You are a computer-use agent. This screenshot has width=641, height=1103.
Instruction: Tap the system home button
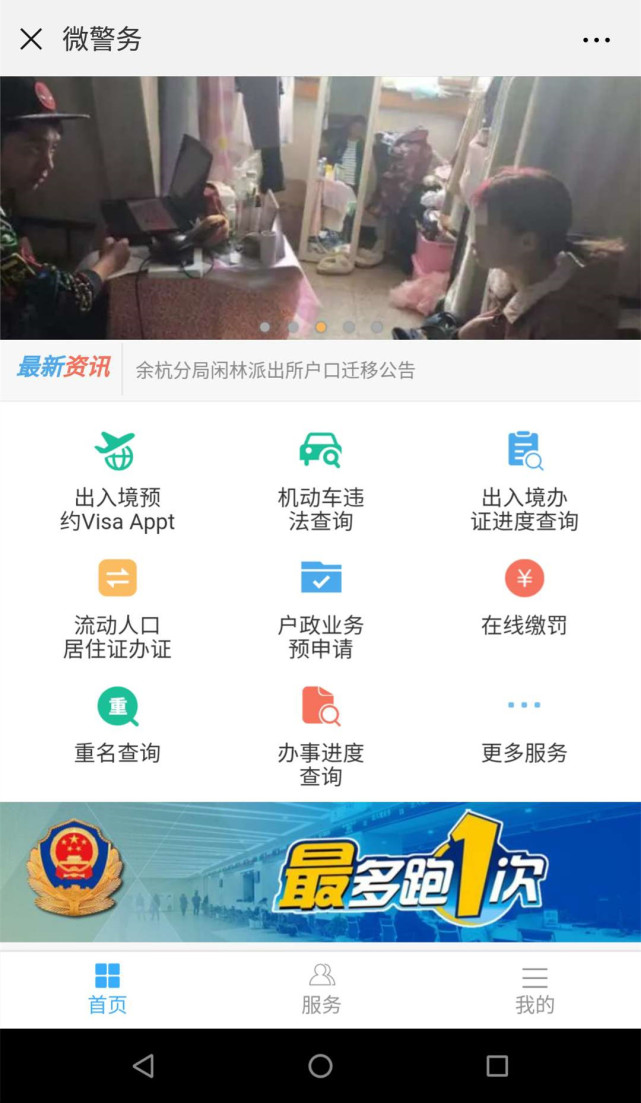click(x=320, y=1066)
